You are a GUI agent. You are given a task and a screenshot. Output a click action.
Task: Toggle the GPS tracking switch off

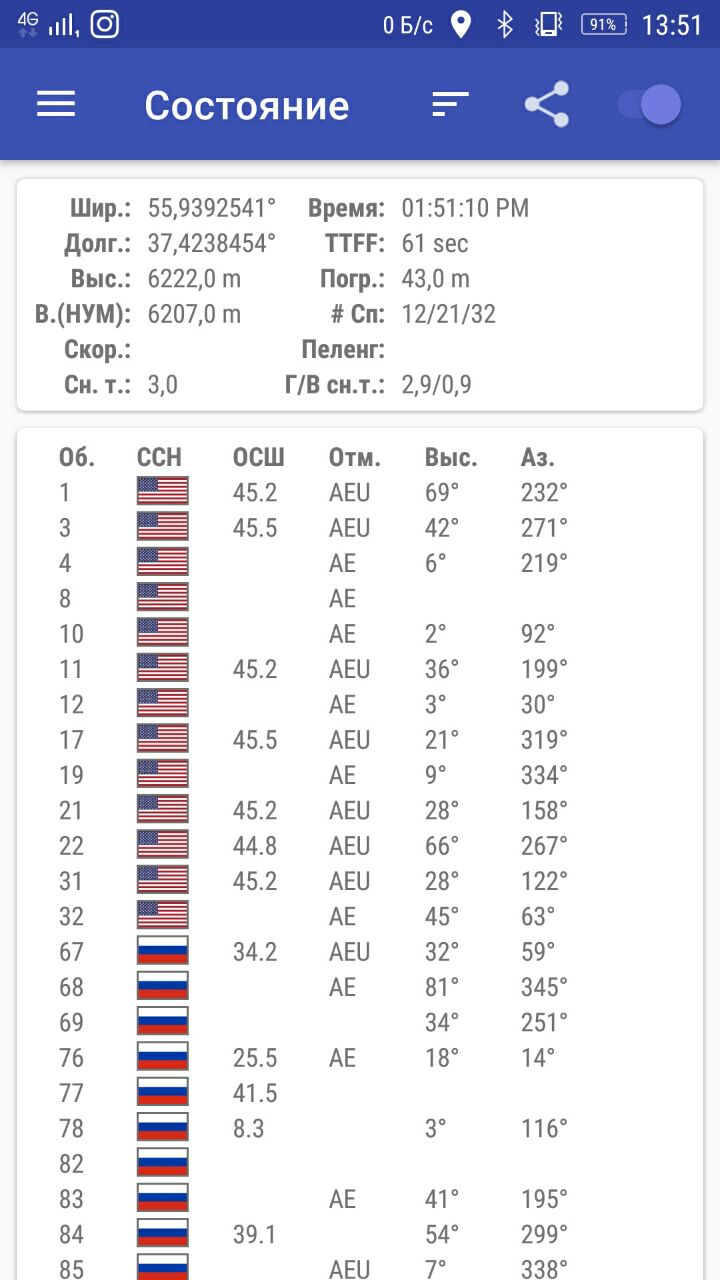pos(650,104)
